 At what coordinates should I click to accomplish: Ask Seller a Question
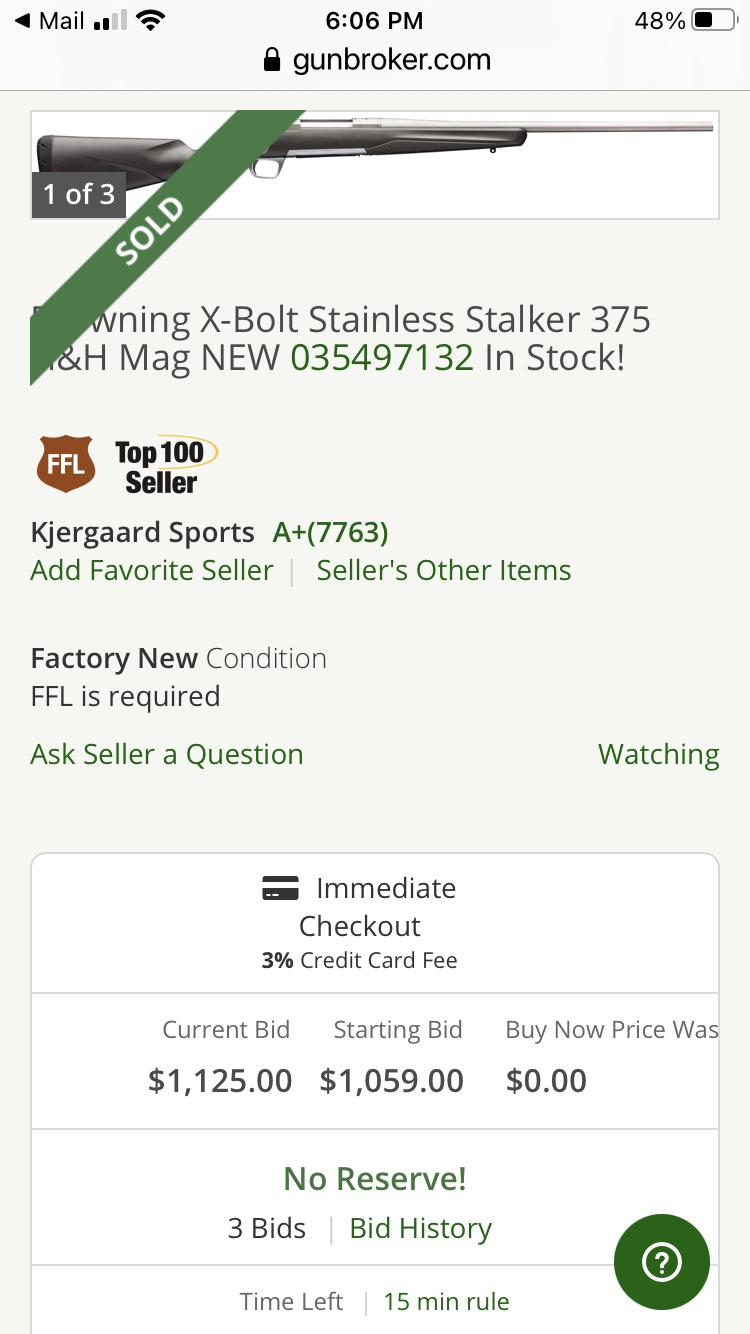167,754
